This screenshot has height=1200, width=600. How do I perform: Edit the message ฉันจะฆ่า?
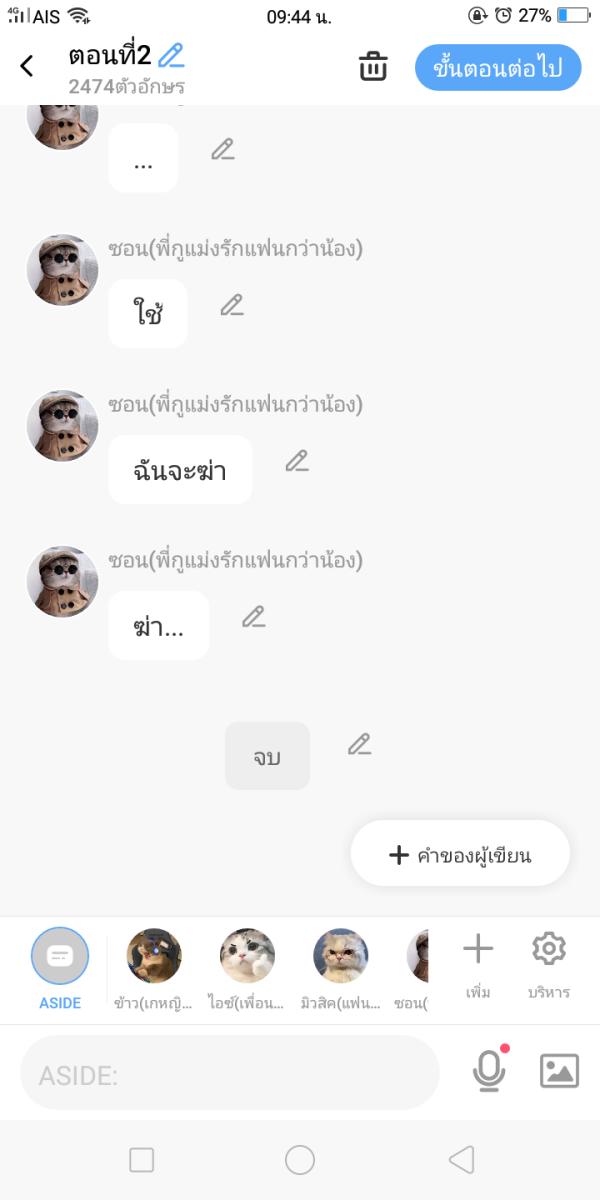click(297, 461)
